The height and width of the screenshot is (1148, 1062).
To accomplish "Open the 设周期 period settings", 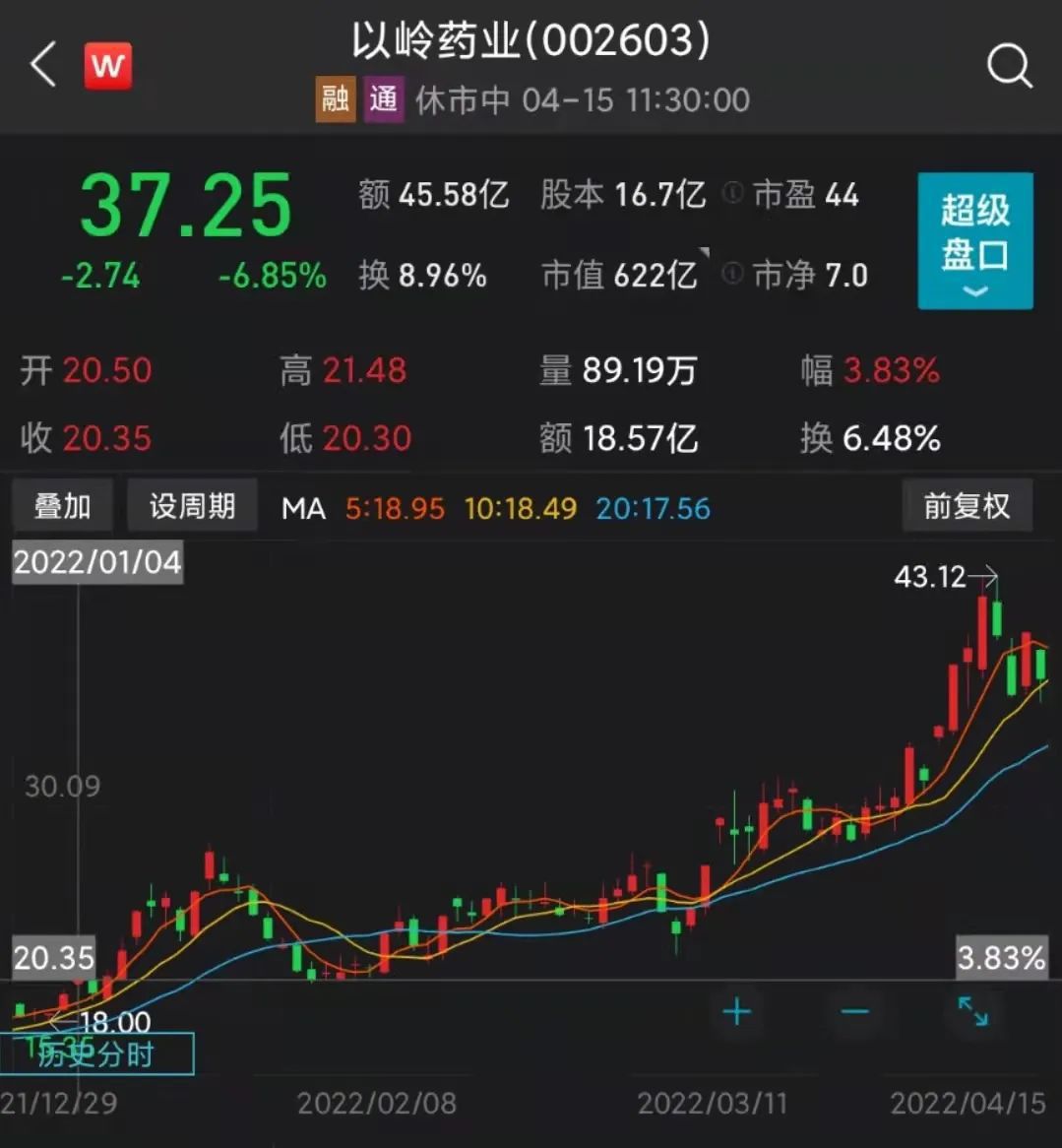I will 192,506.
